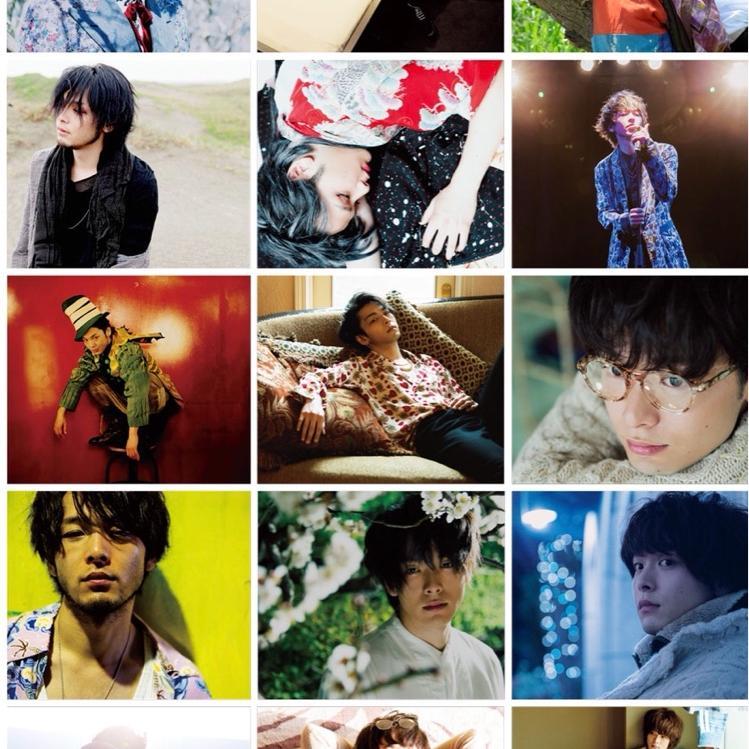Select the photo among white blossoms
749x749 pixels.
380,595
